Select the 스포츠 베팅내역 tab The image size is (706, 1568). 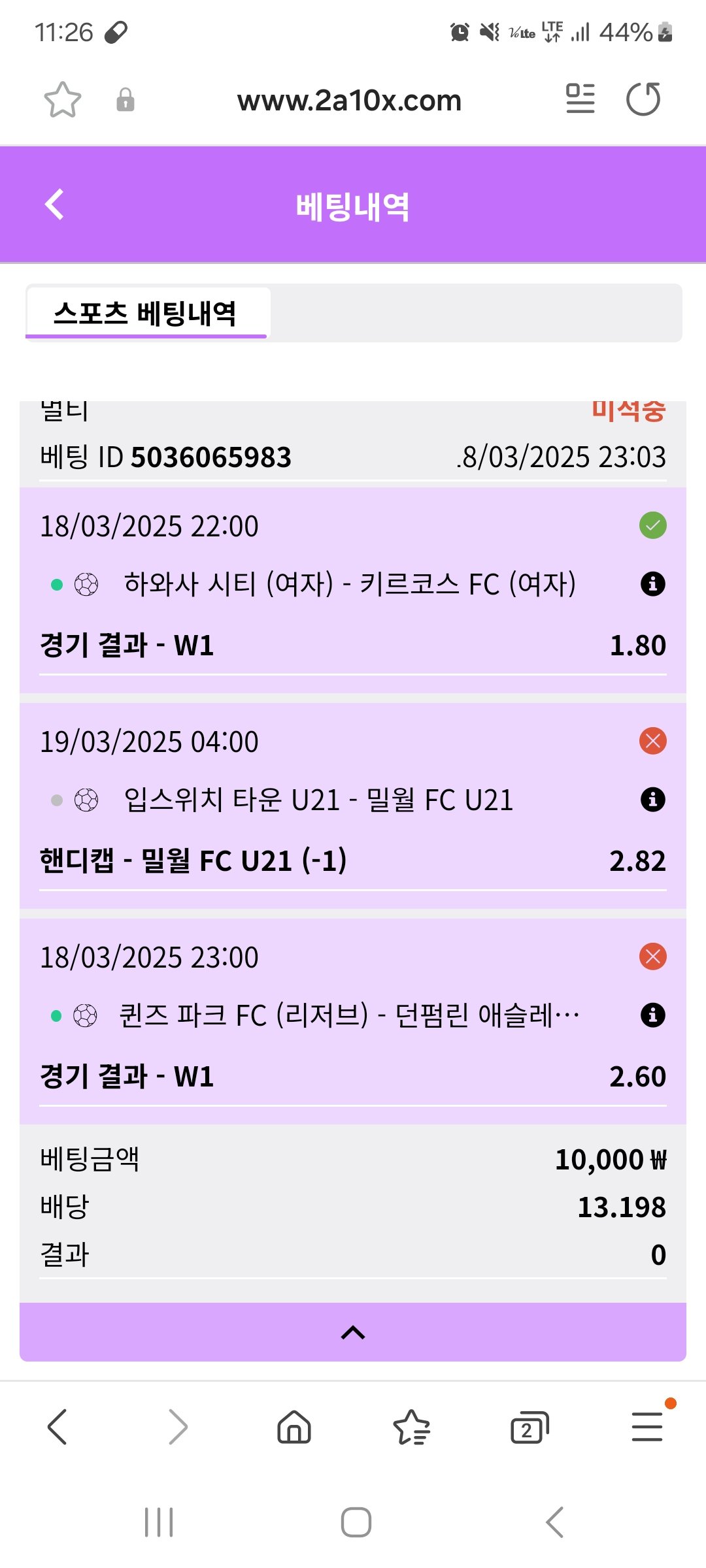145,314
